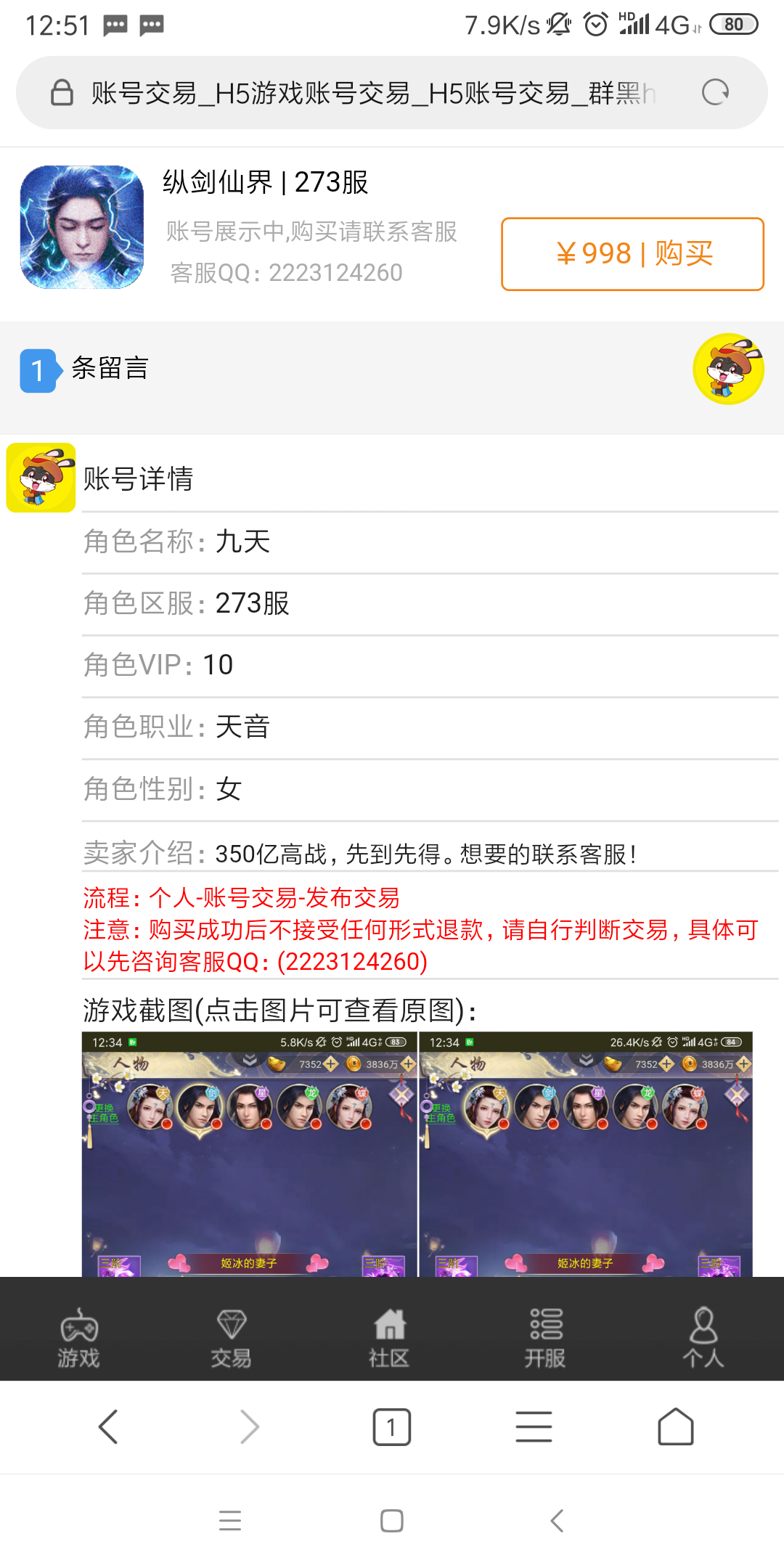Switch to the 开服 tab
Screen dimensions: 784x1568
click(x=545, y=1337)
